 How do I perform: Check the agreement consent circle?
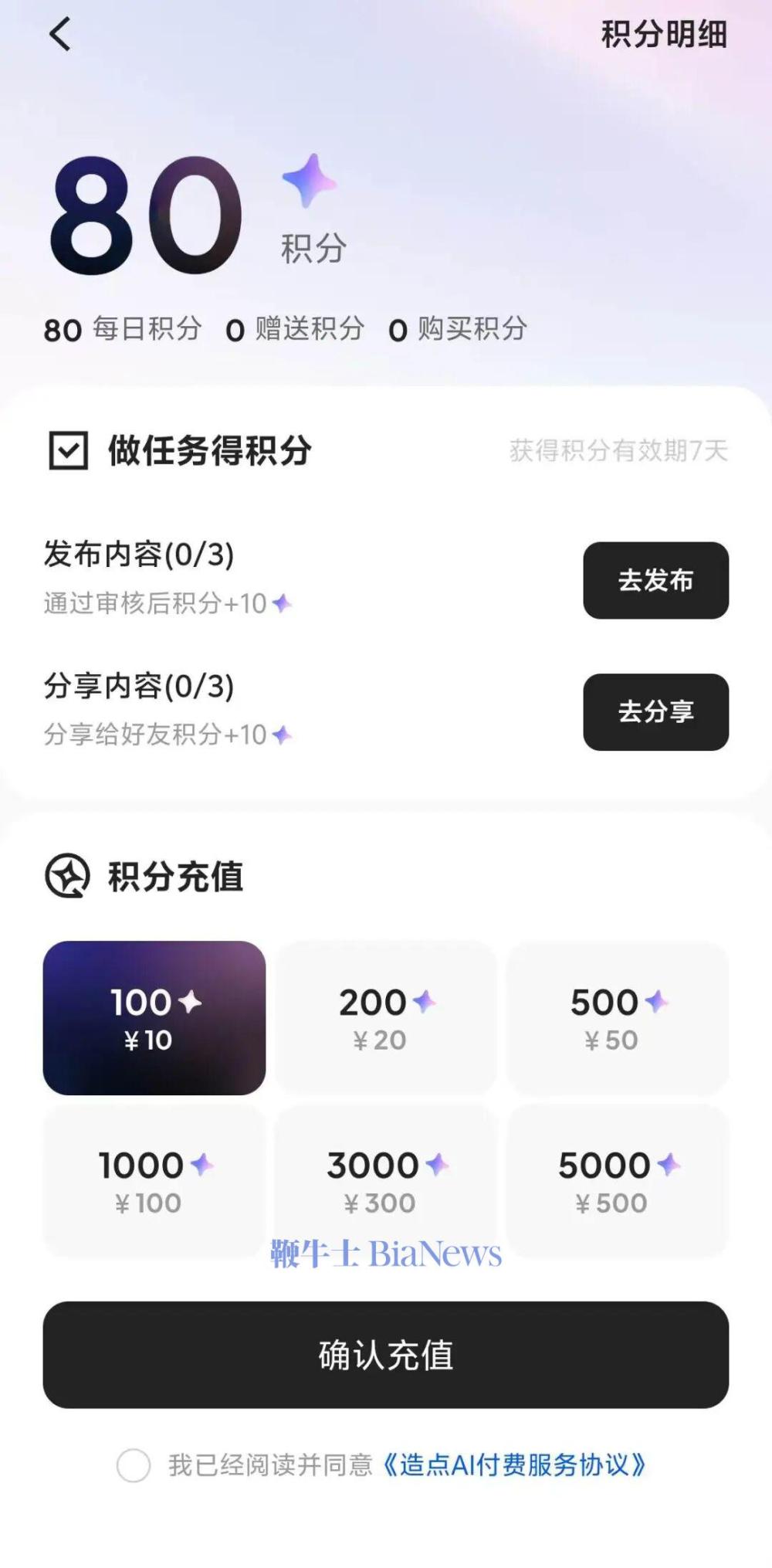point(134,1465)
